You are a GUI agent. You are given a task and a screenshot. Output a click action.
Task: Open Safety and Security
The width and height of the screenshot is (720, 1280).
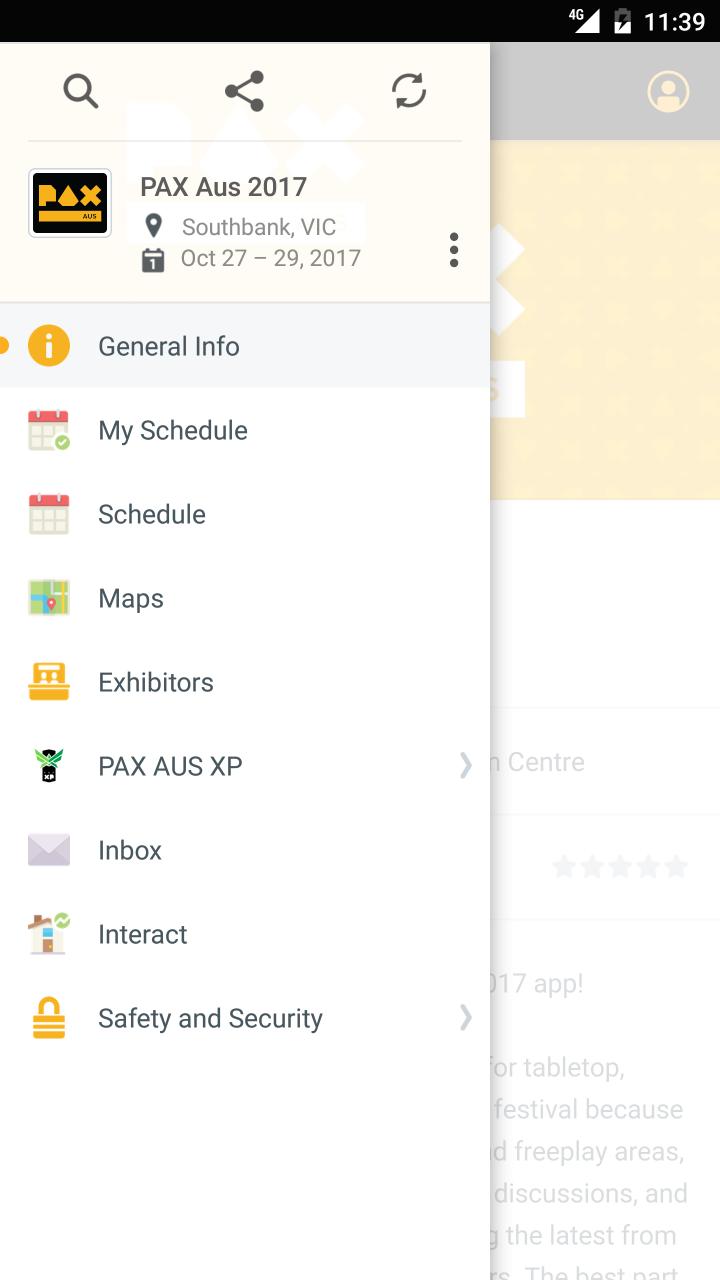(210, 1018)
